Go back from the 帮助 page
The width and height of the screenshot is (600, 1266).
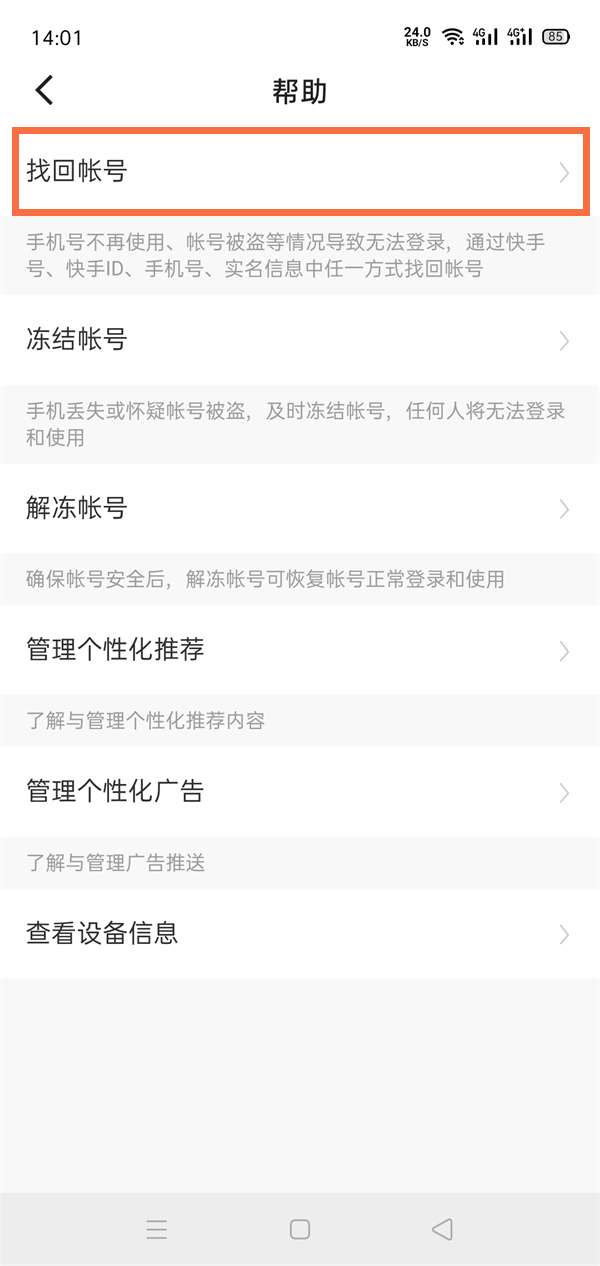coord(44,90)
